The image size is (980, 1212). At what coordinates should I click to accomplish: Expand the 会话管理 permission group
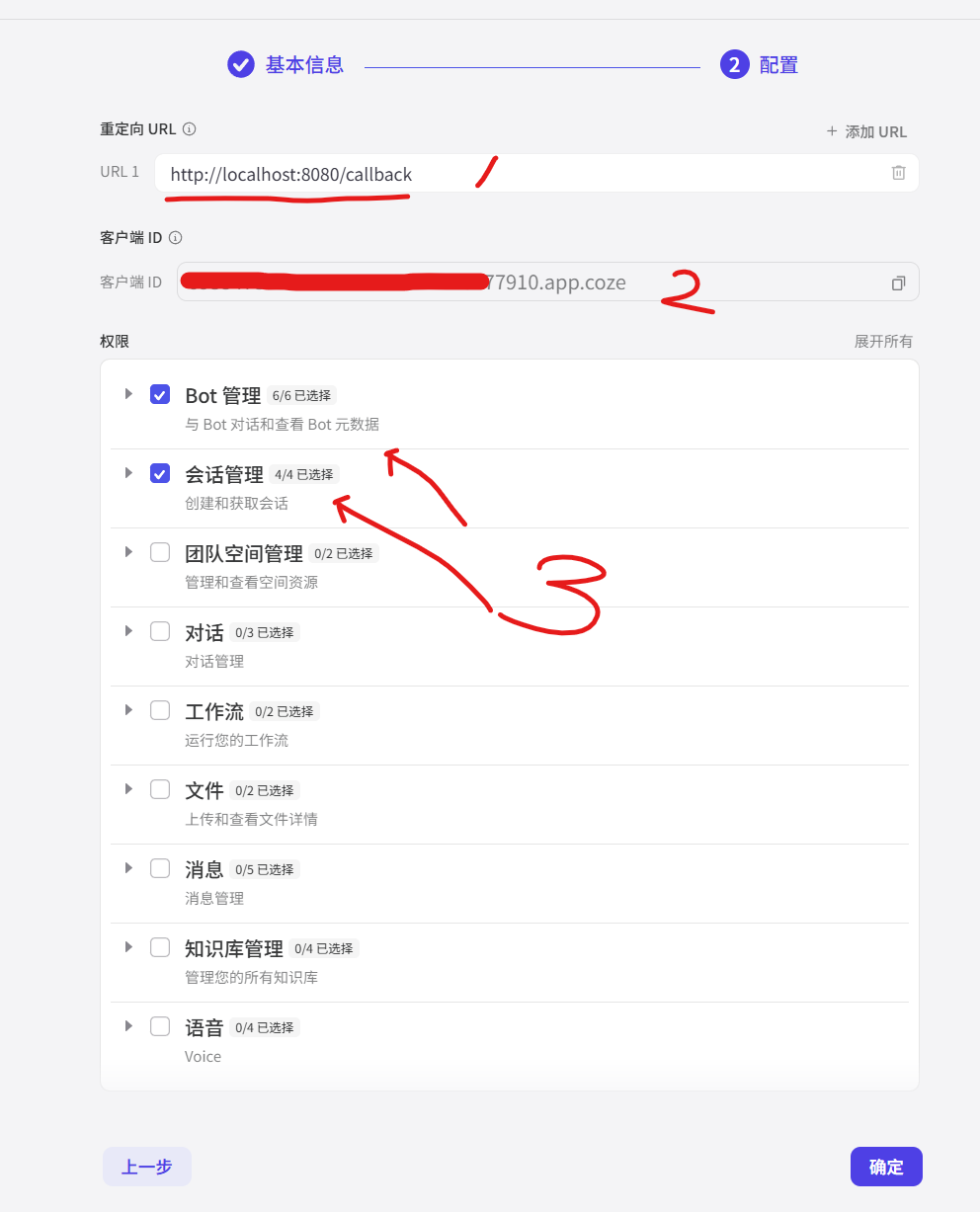128,473
